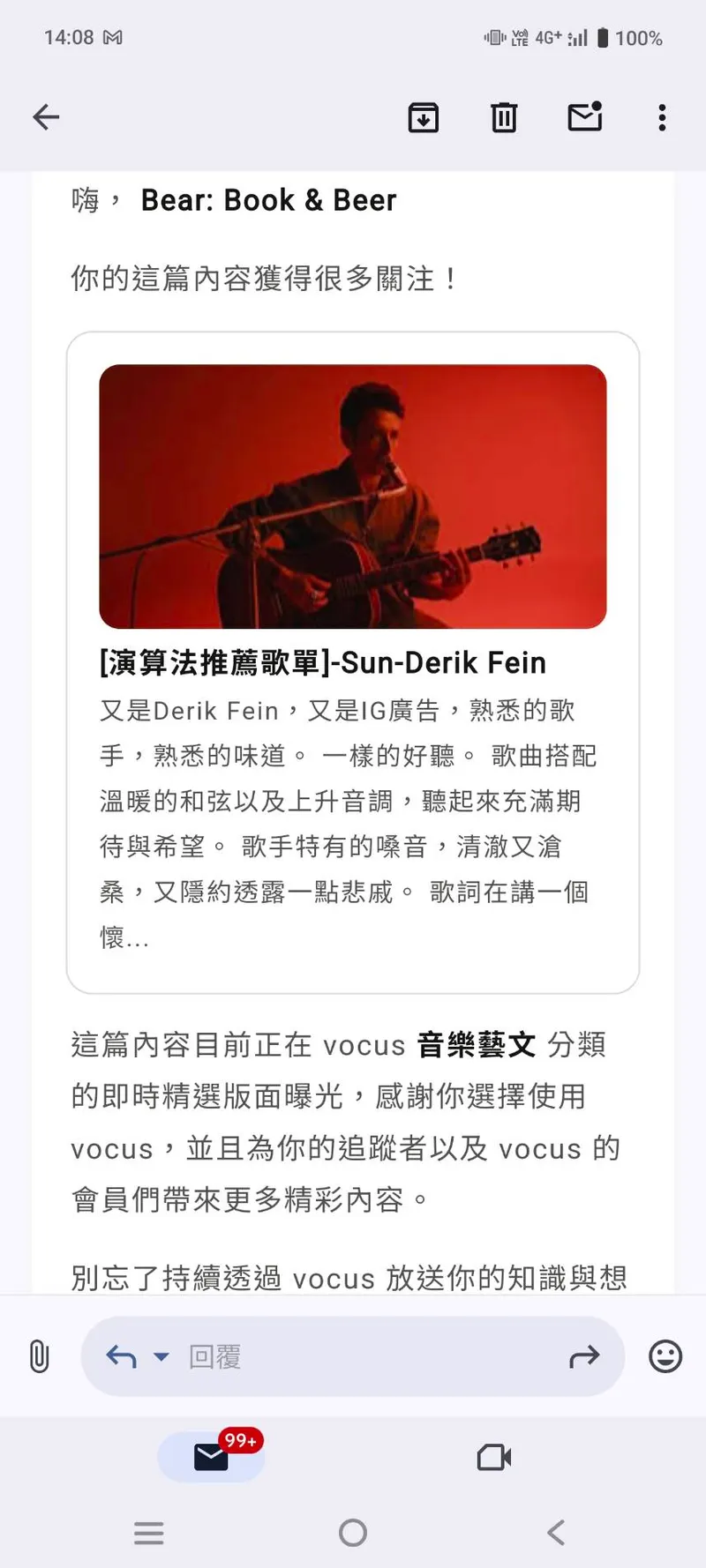Switch to the Meet video tab
The image size is (706, 1568).
[494, 1457]
